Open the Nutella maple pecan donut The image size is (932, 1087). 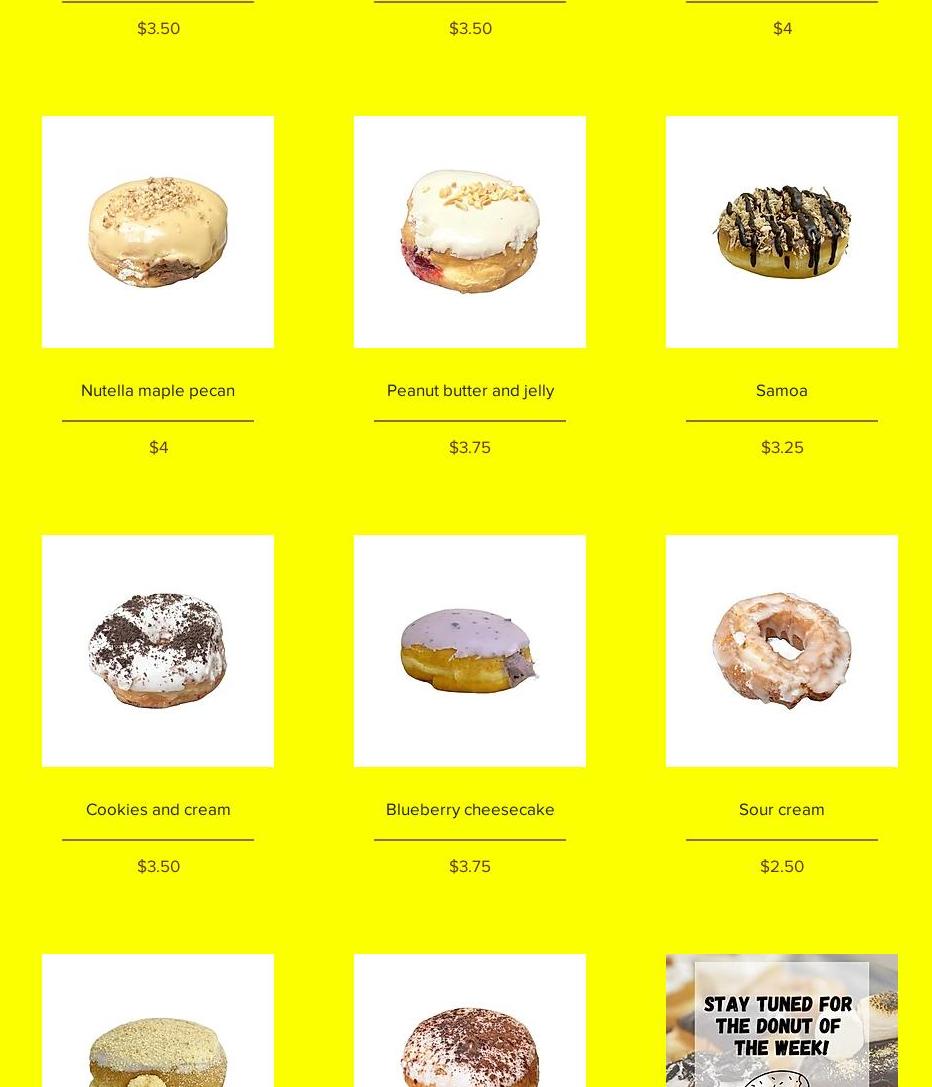(x=158, y=232)
